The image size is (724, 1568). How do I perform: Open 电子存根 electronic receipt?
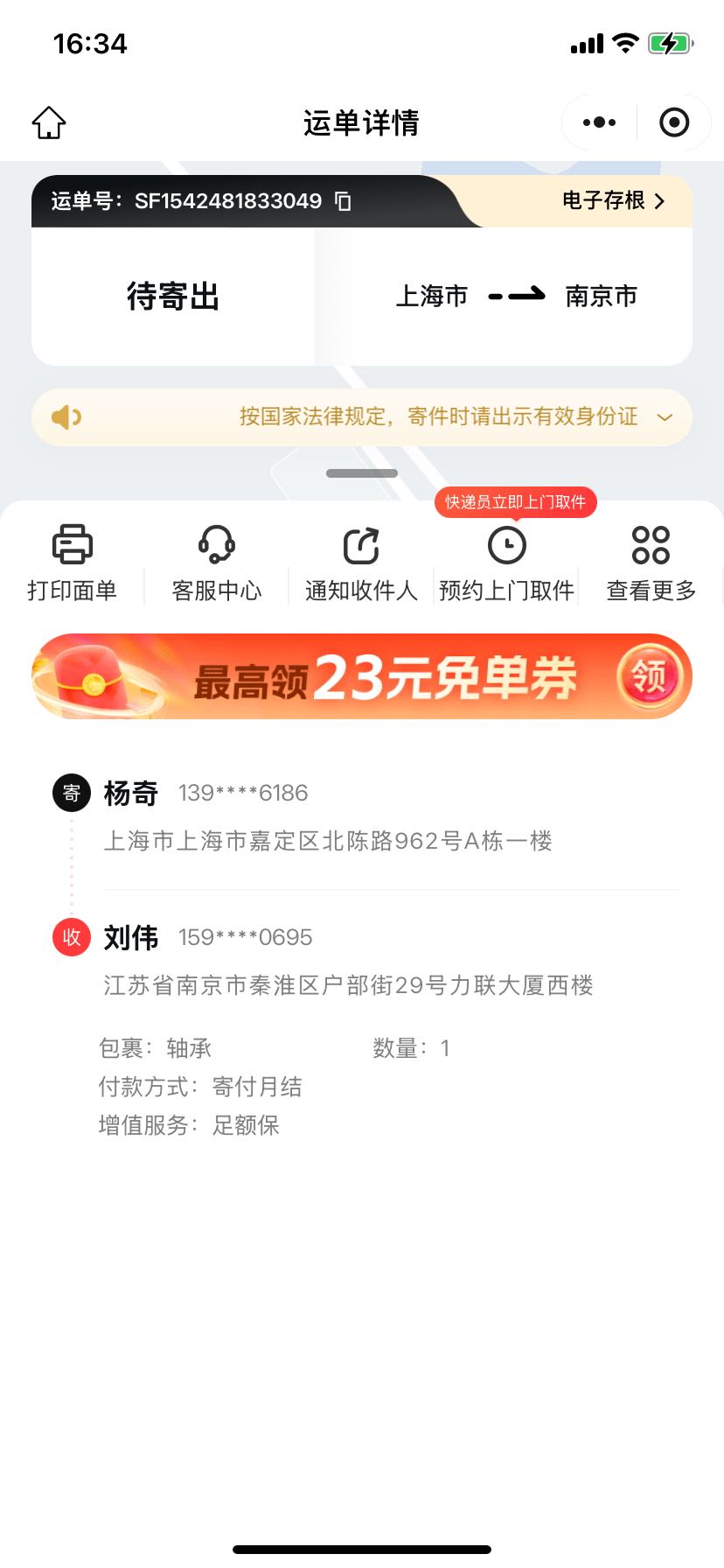click(x=613, y=200)
